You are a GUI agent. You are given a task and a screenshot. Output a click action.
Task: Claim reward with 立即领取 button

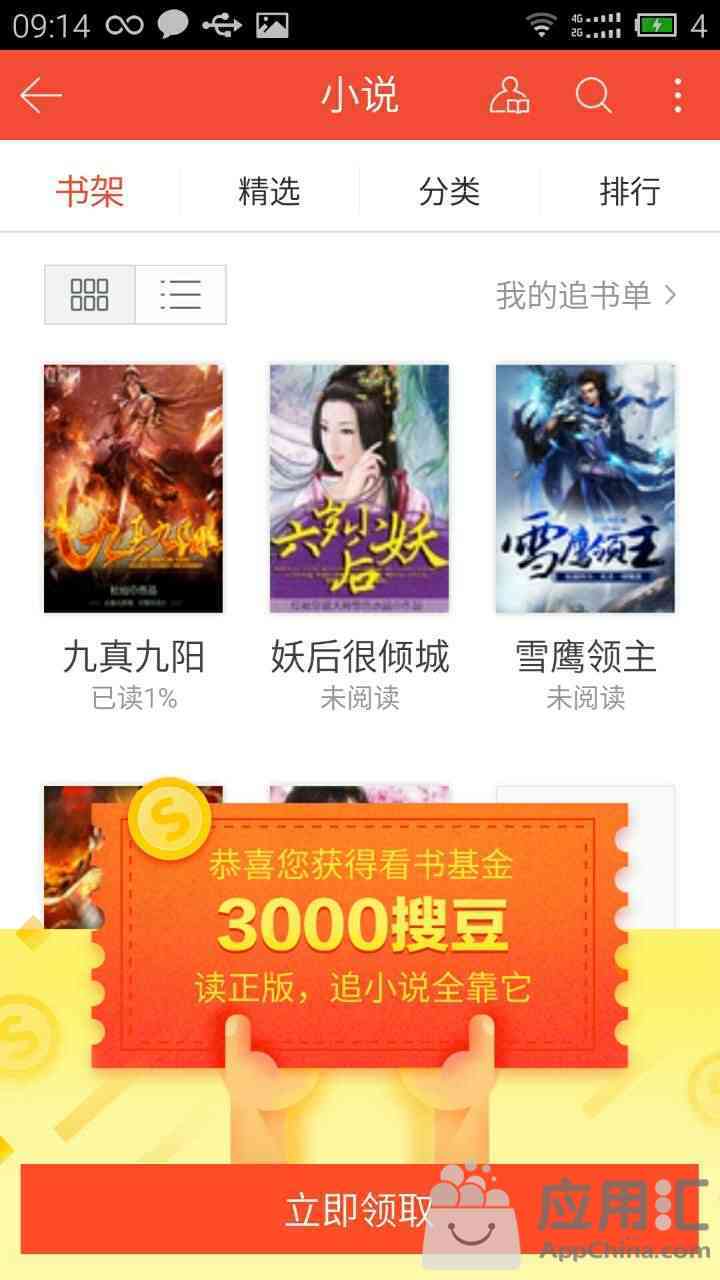pos(359,1209)
